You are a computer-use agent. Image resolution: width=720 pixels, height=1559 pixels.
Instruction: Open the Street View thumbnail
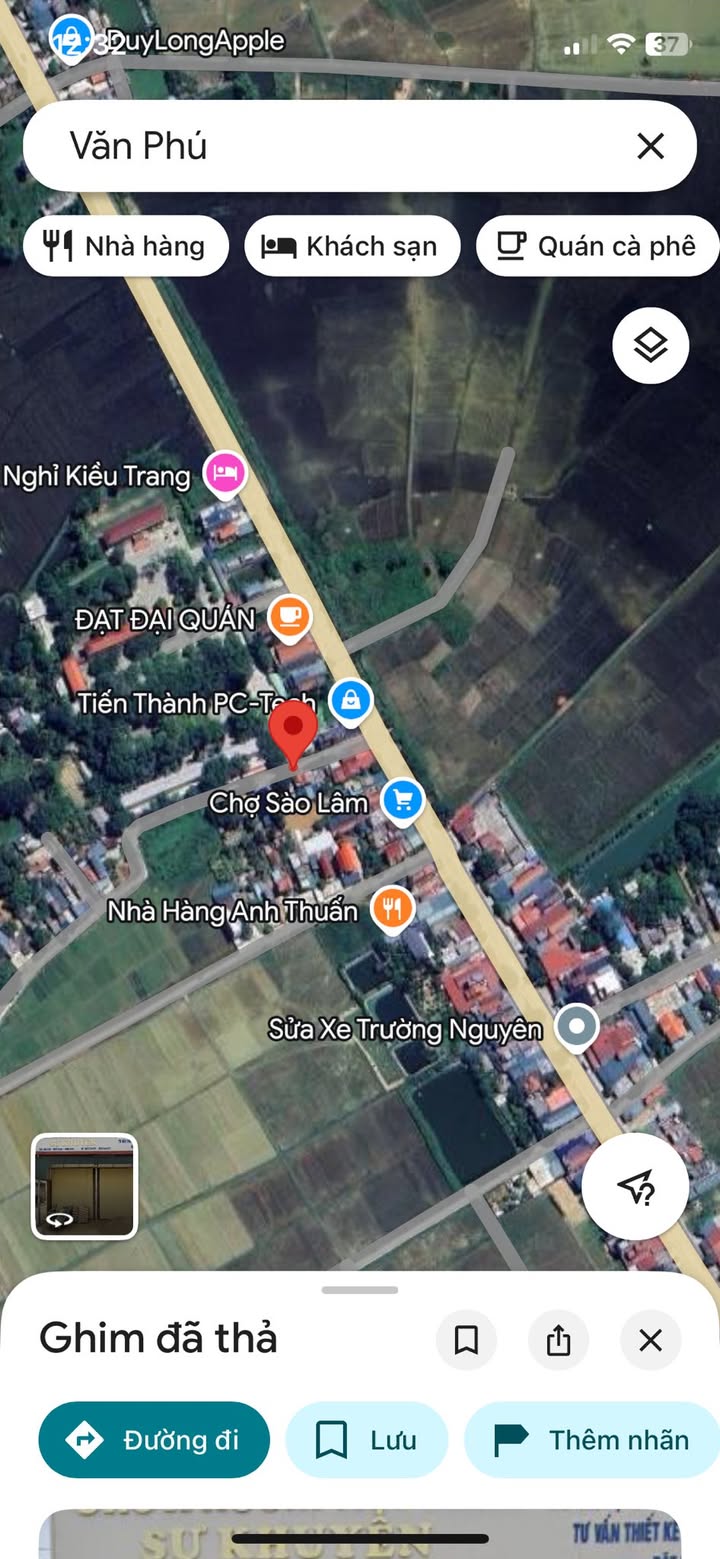coord(85,1186)
